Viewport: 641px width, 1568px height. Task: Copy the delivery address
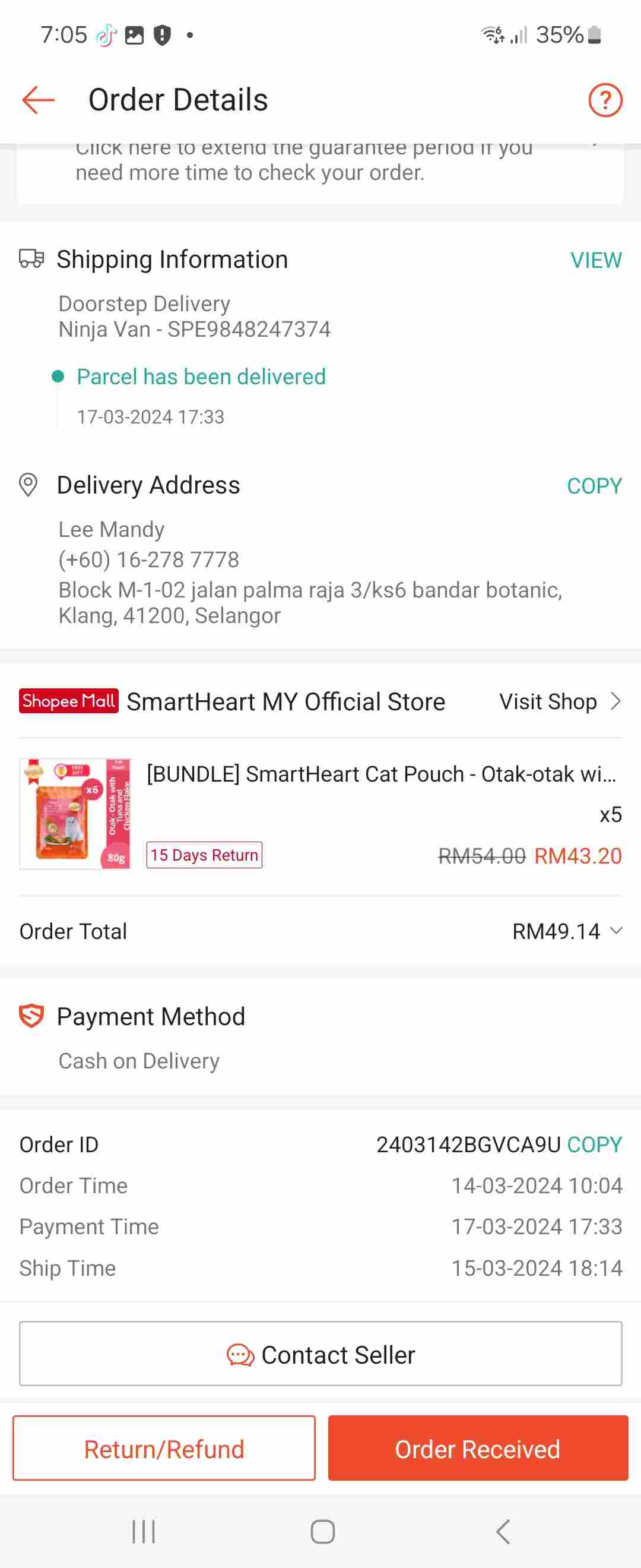pos(594,486)
